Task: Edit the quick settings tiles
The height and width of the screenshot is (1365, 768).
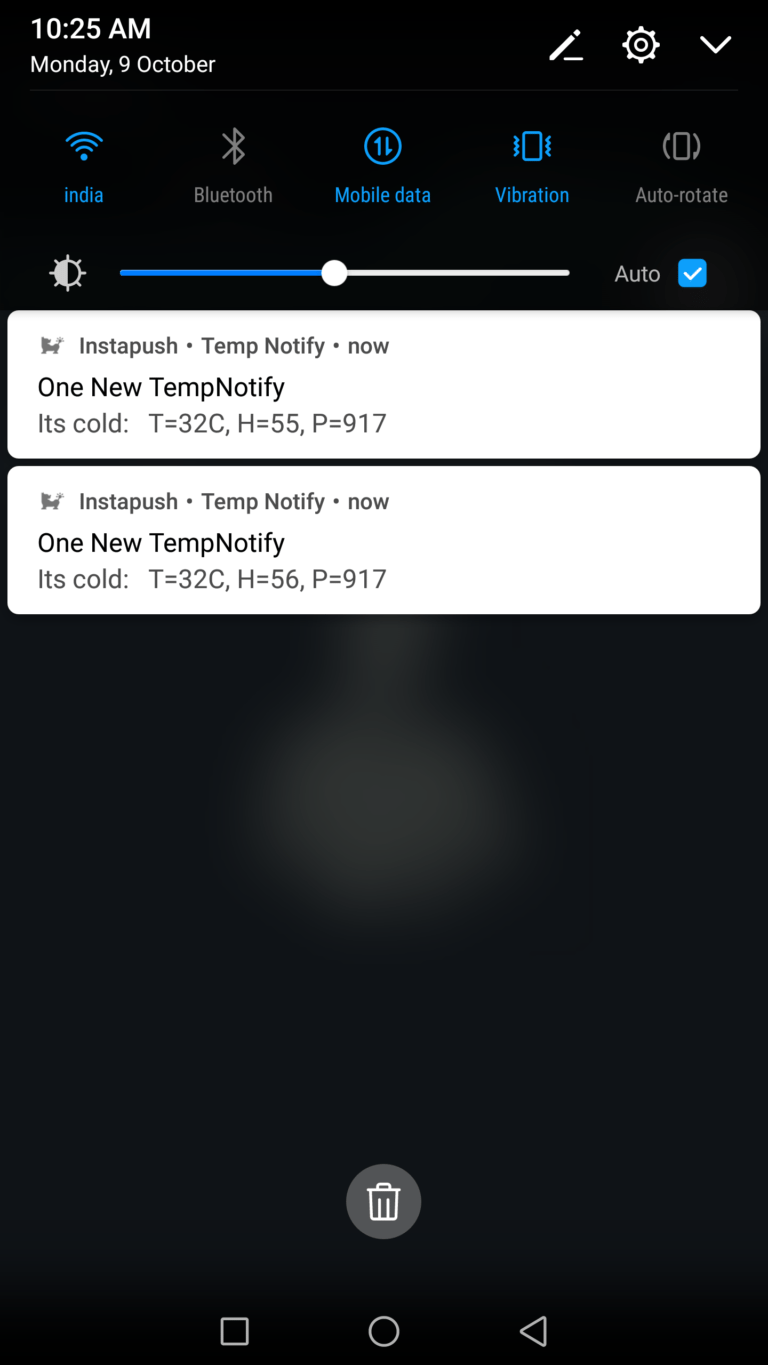Action: point(565,45)
